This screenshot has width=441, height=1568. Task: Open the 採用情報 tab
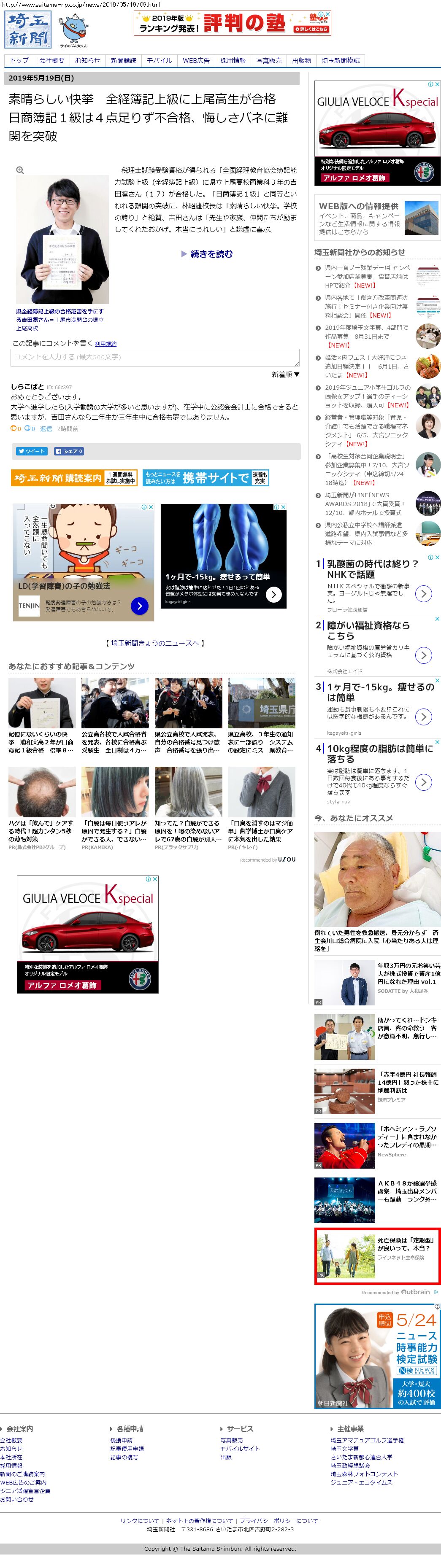pos(233,60)
